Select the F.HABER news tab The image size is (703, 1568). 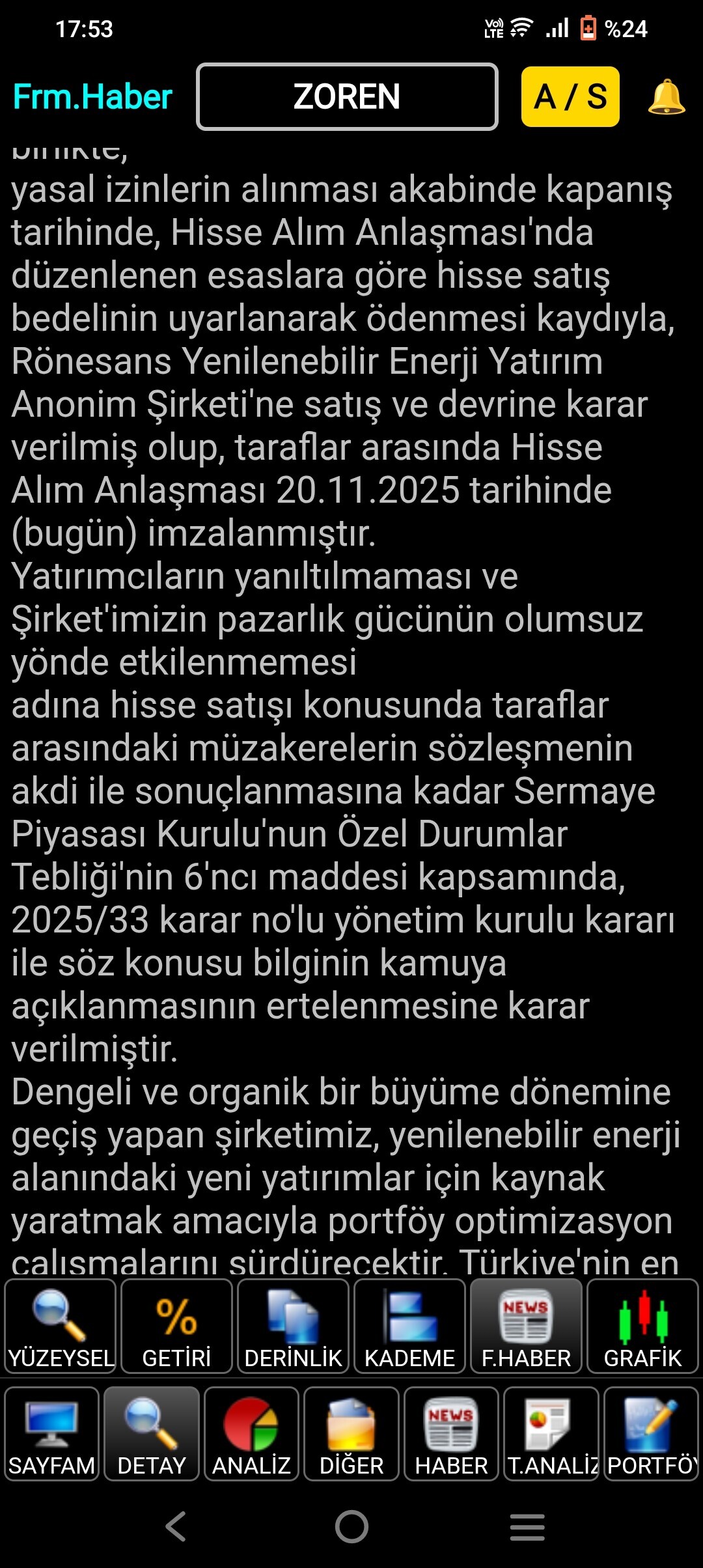click(526, 1326)
